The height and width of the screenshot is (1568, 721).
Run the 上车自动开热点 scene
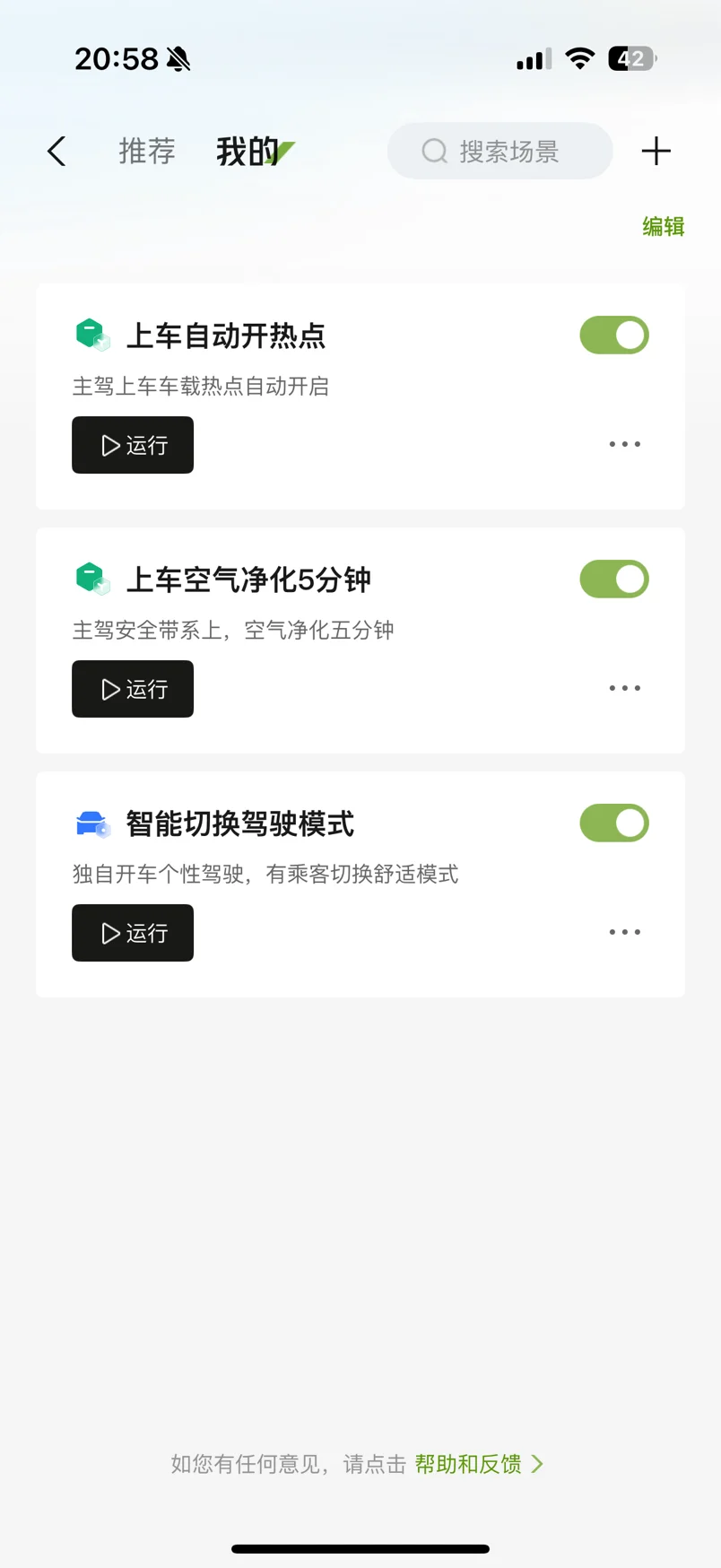[133, 445]
